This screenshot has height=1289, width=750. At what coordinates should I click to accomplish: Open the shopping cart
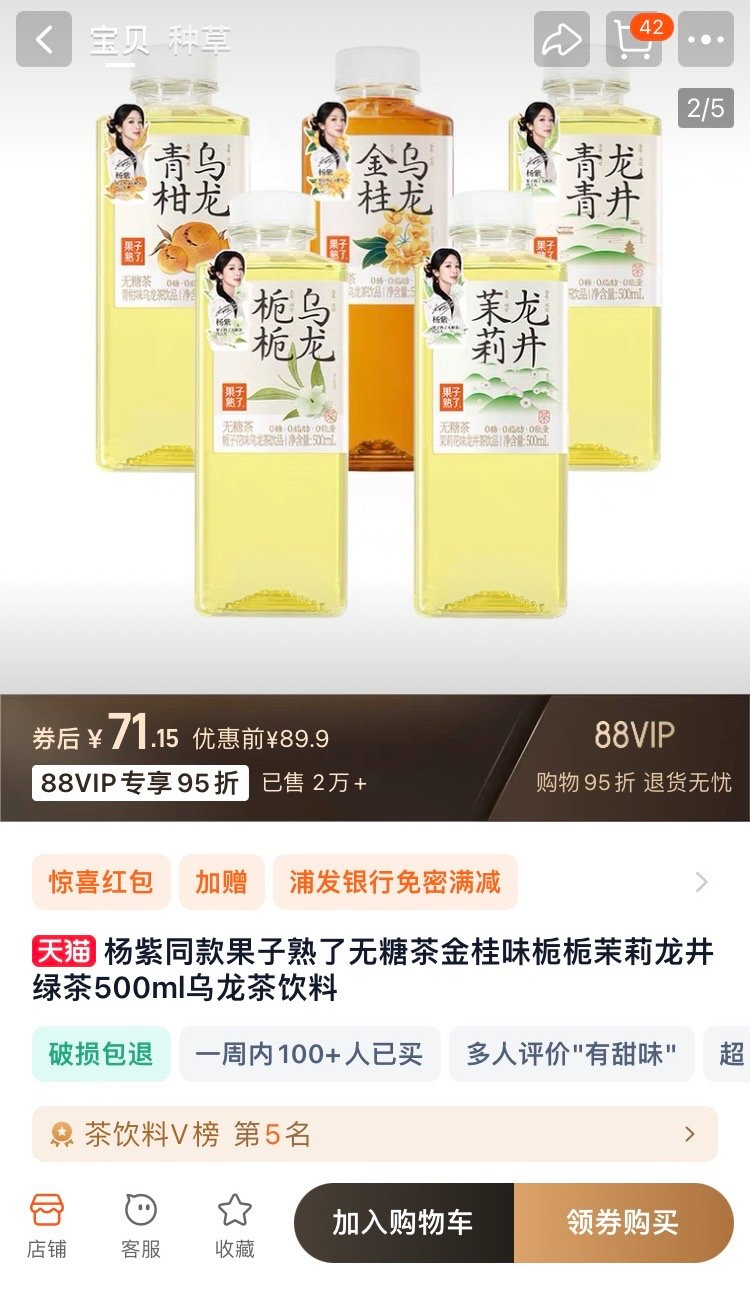pyautogui.click(x=634, y=40)
